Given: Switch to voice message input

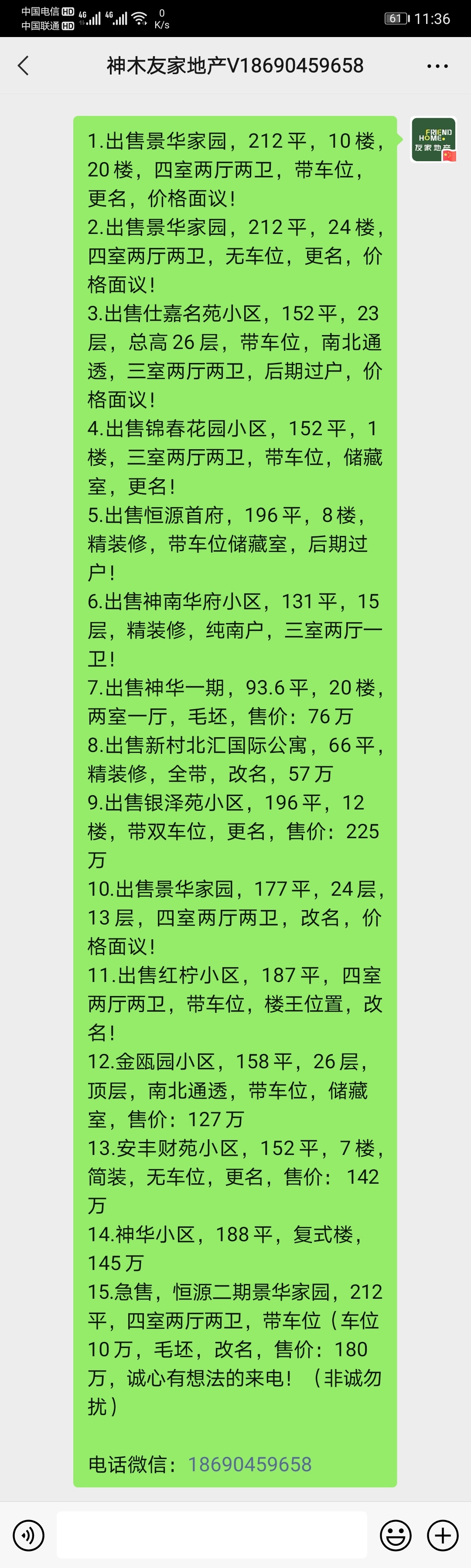Looking at the screenshot, I should [x=29, y=1534].
